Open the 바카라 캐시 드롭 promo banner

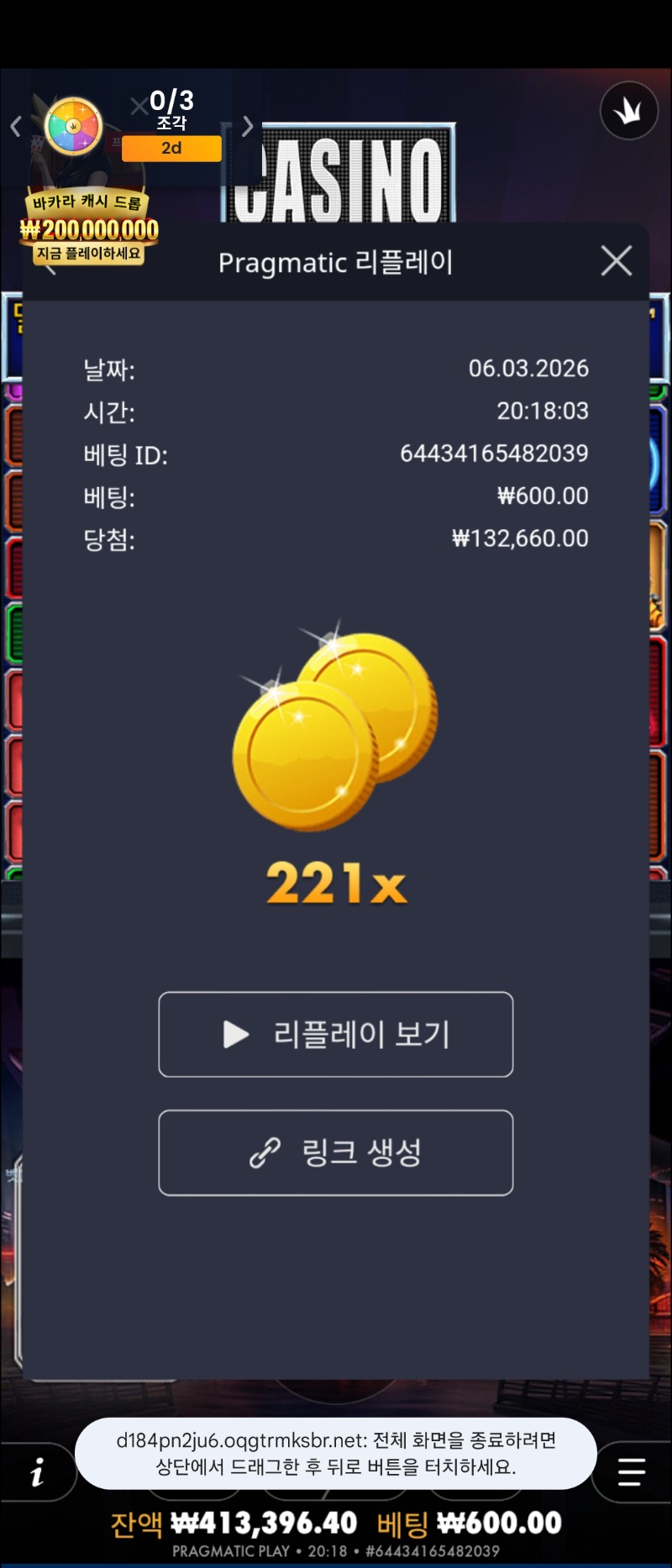click(x=89, y=228)
